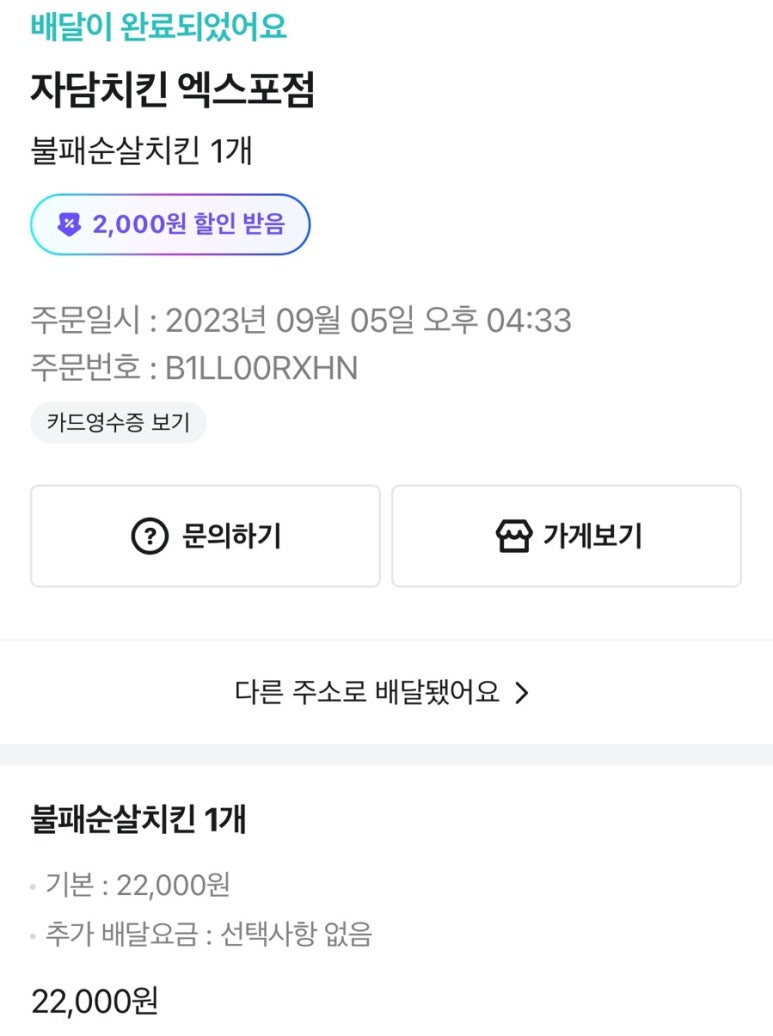Open 다른 주소로 배달됐어요 report link

click(x=381, y=693)
